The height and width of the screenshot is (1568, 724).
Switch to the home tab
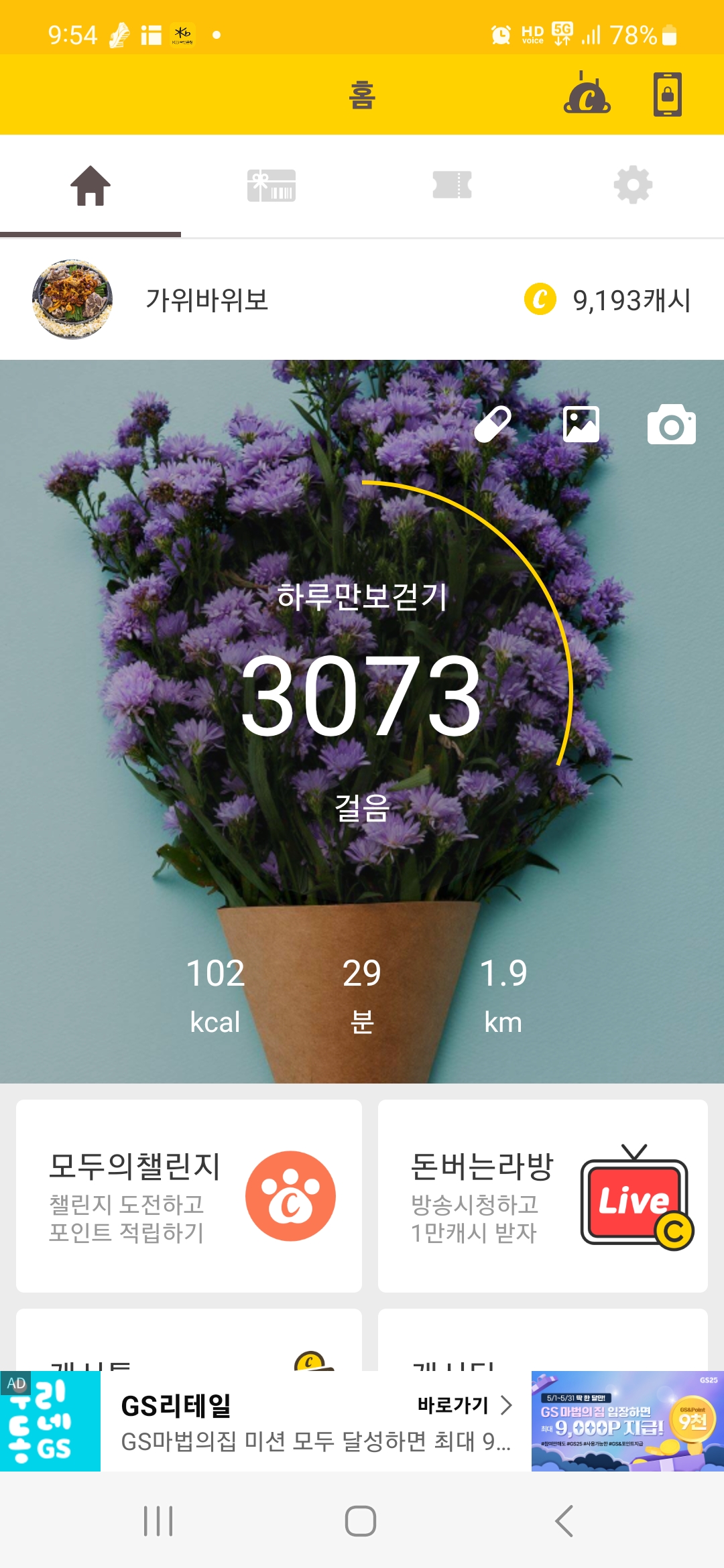[x=90, y=186]
